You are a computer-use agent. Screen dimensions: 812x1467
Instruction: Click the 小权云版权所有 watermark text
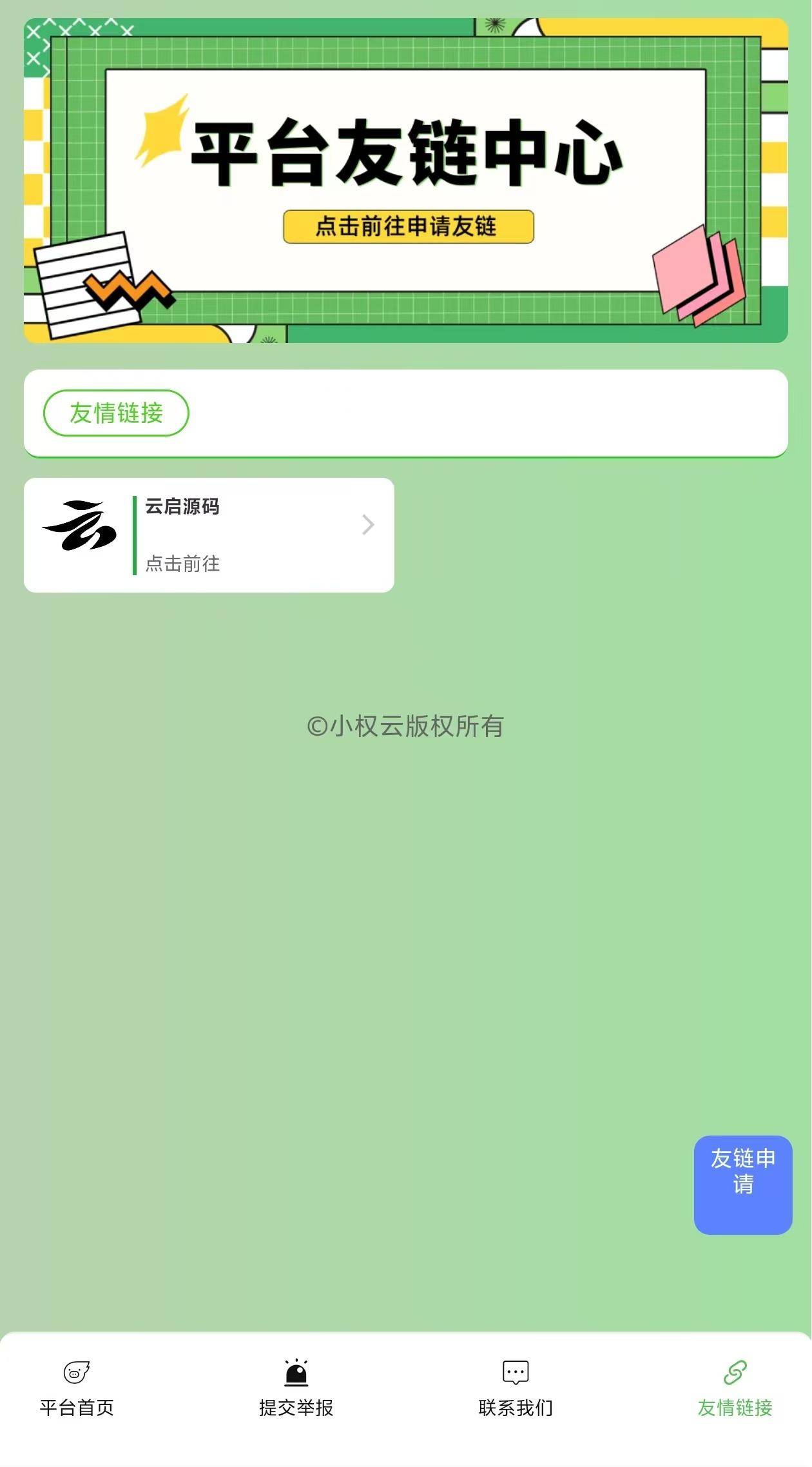click(407, 727)
